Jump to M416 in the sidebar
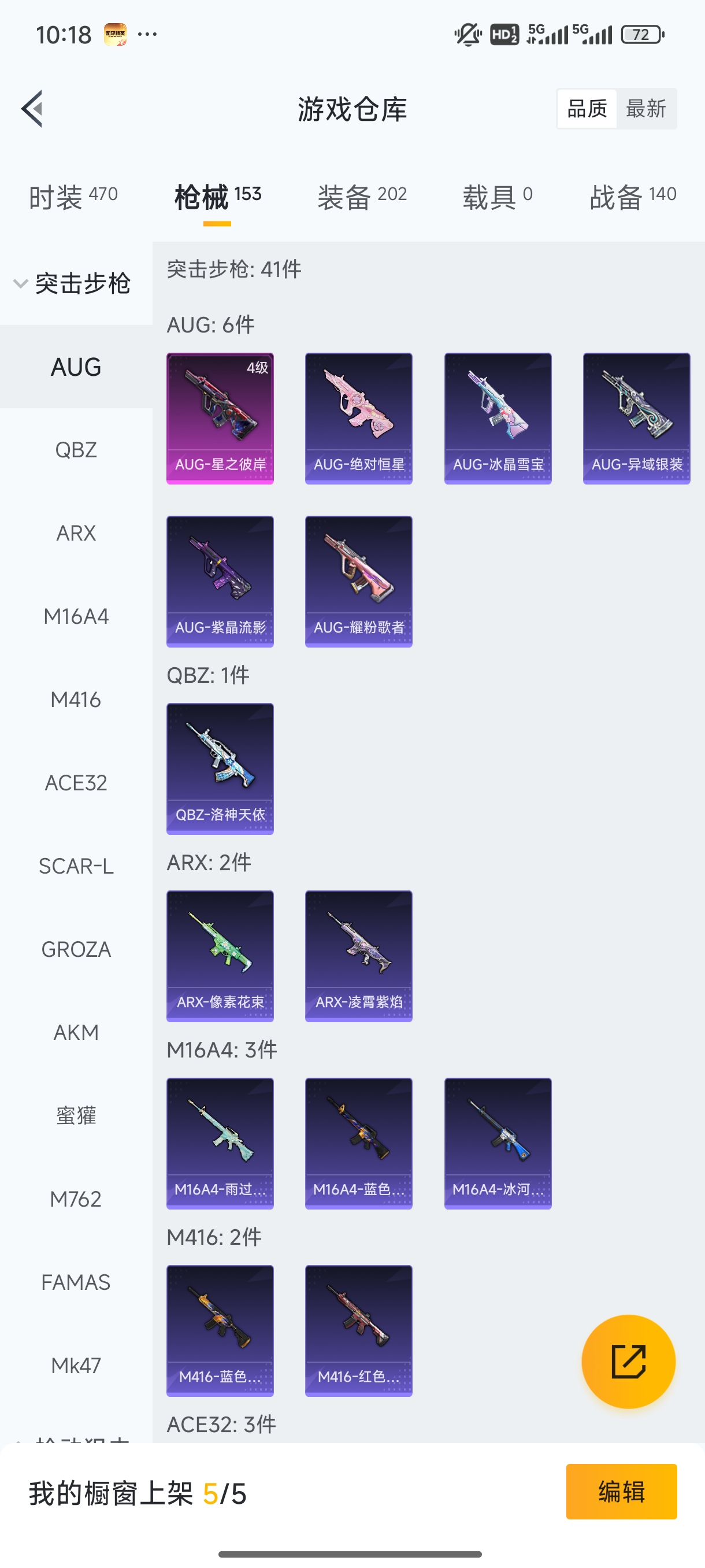 coord(76,700)
